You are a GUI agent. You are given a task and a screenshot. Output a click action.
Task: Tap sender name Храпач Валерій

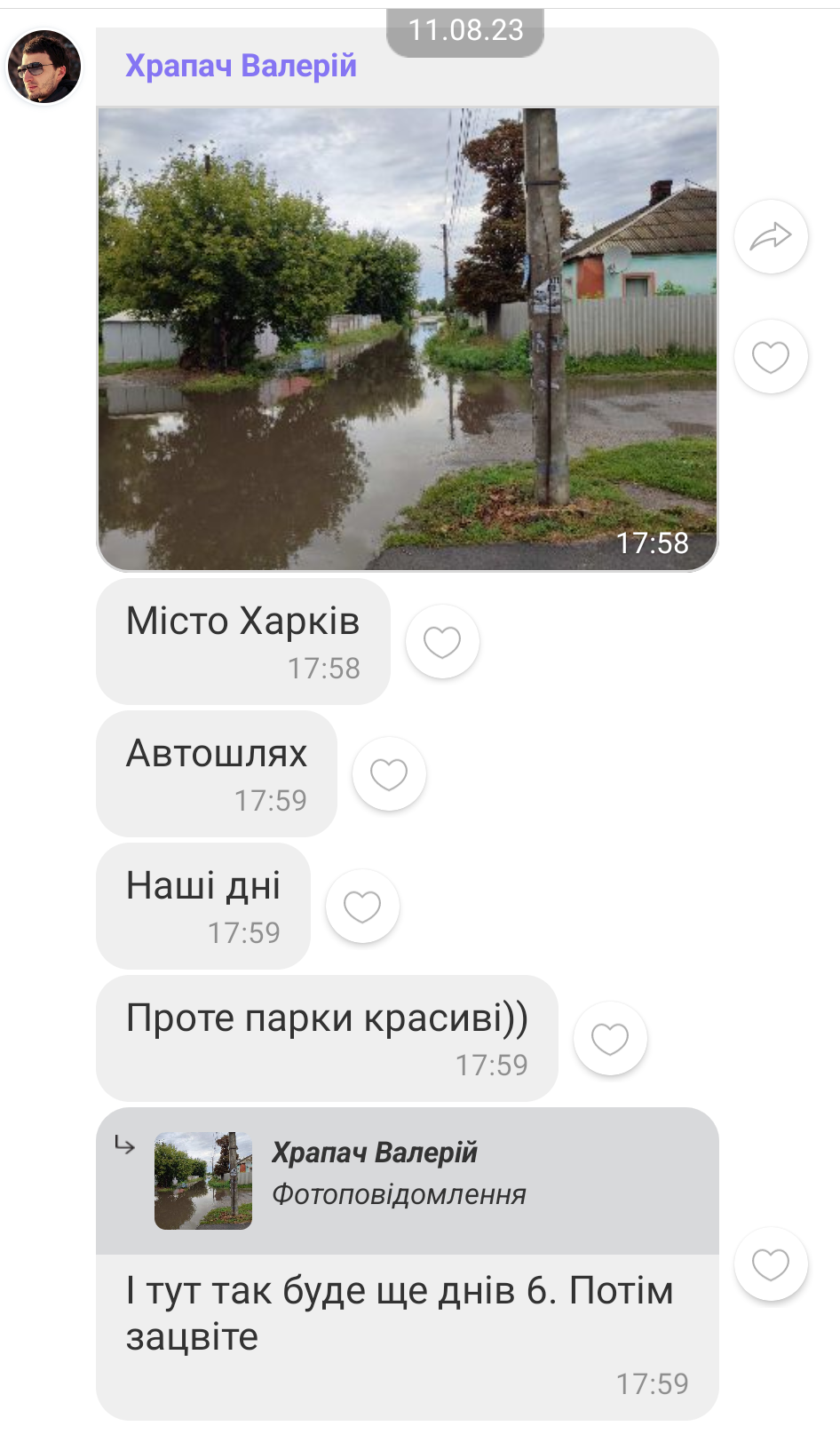(241, 66)
